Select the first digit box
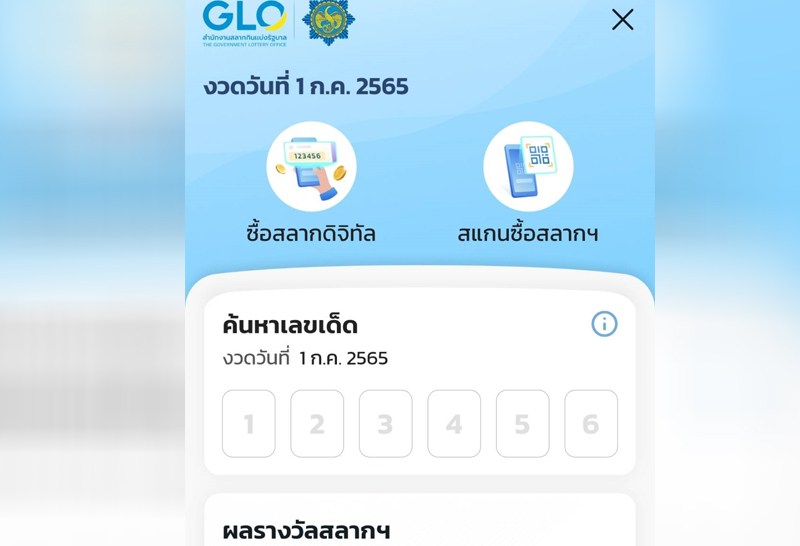This screenshot has height=546, width=800. 249,424
